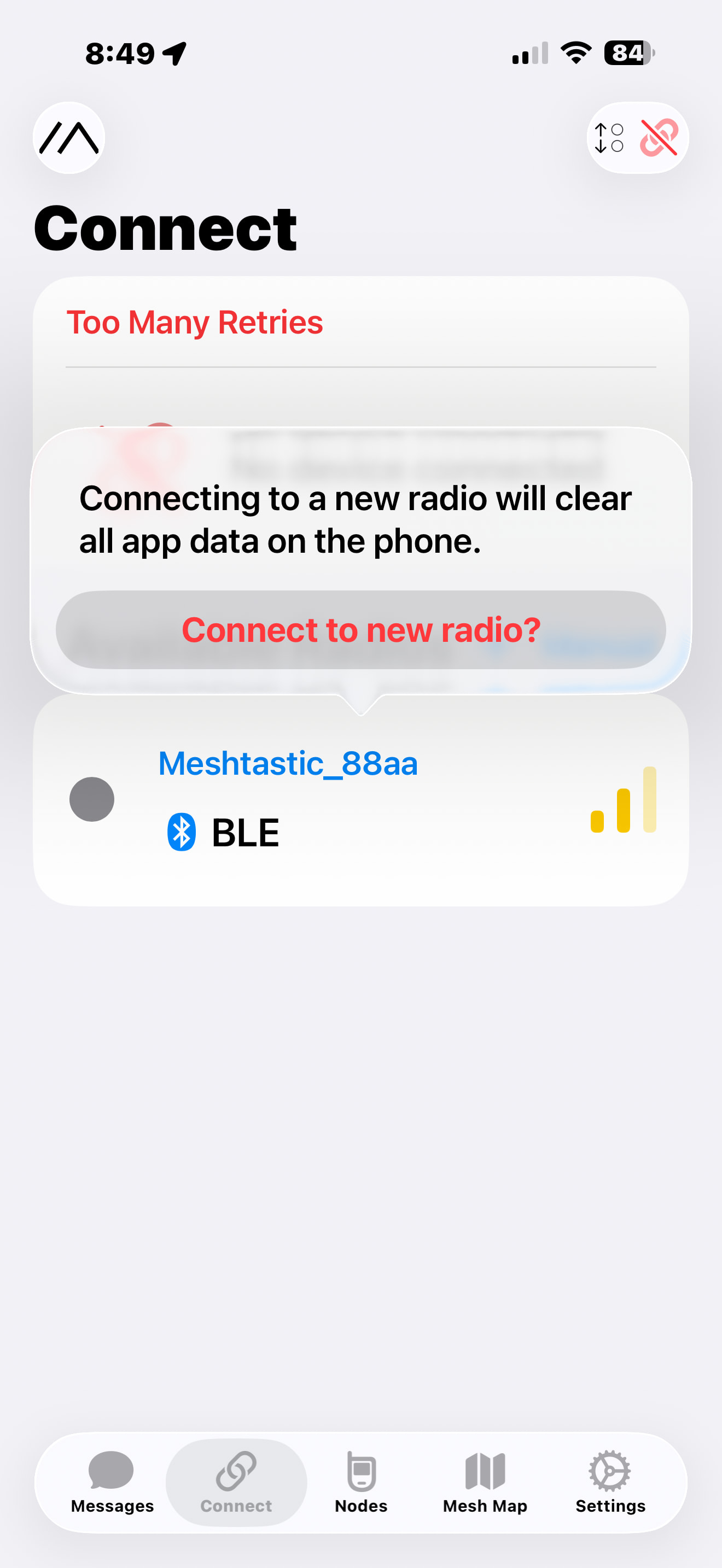
Task: Switch to the Messages tab
Action: (x=112, y=1482)
